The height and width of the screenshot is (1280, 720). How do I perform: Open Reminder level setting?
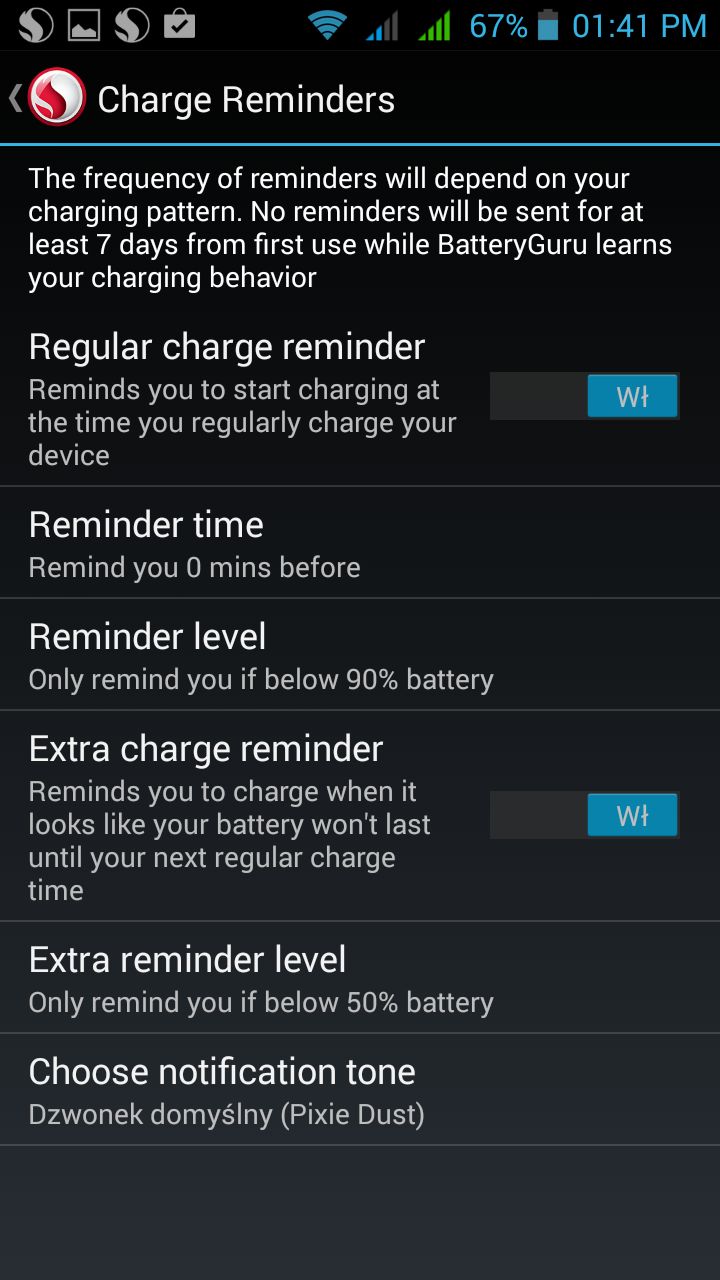tap(360, 656)
